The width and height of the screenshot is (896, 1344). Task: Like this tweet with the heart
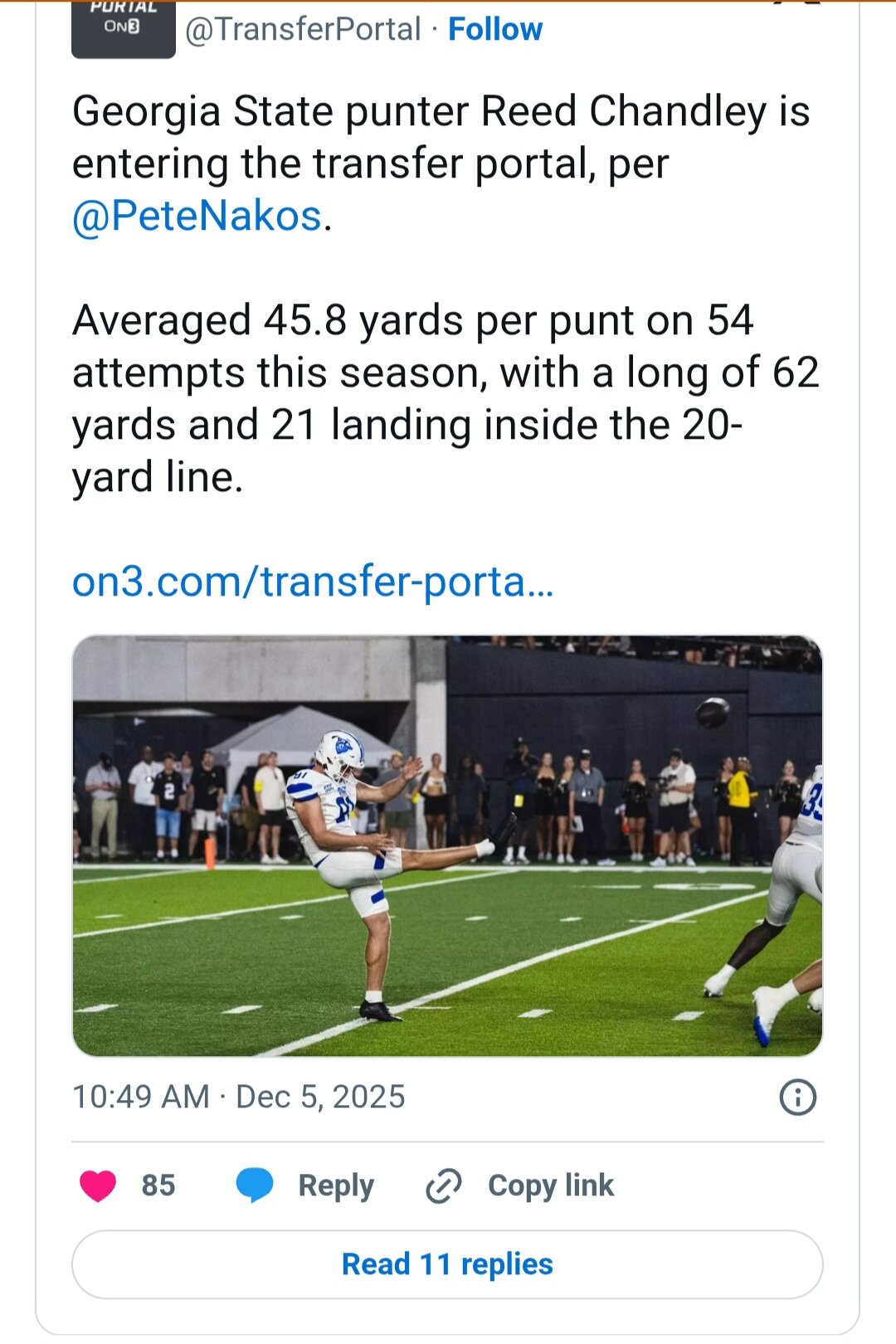(99, 1186)
